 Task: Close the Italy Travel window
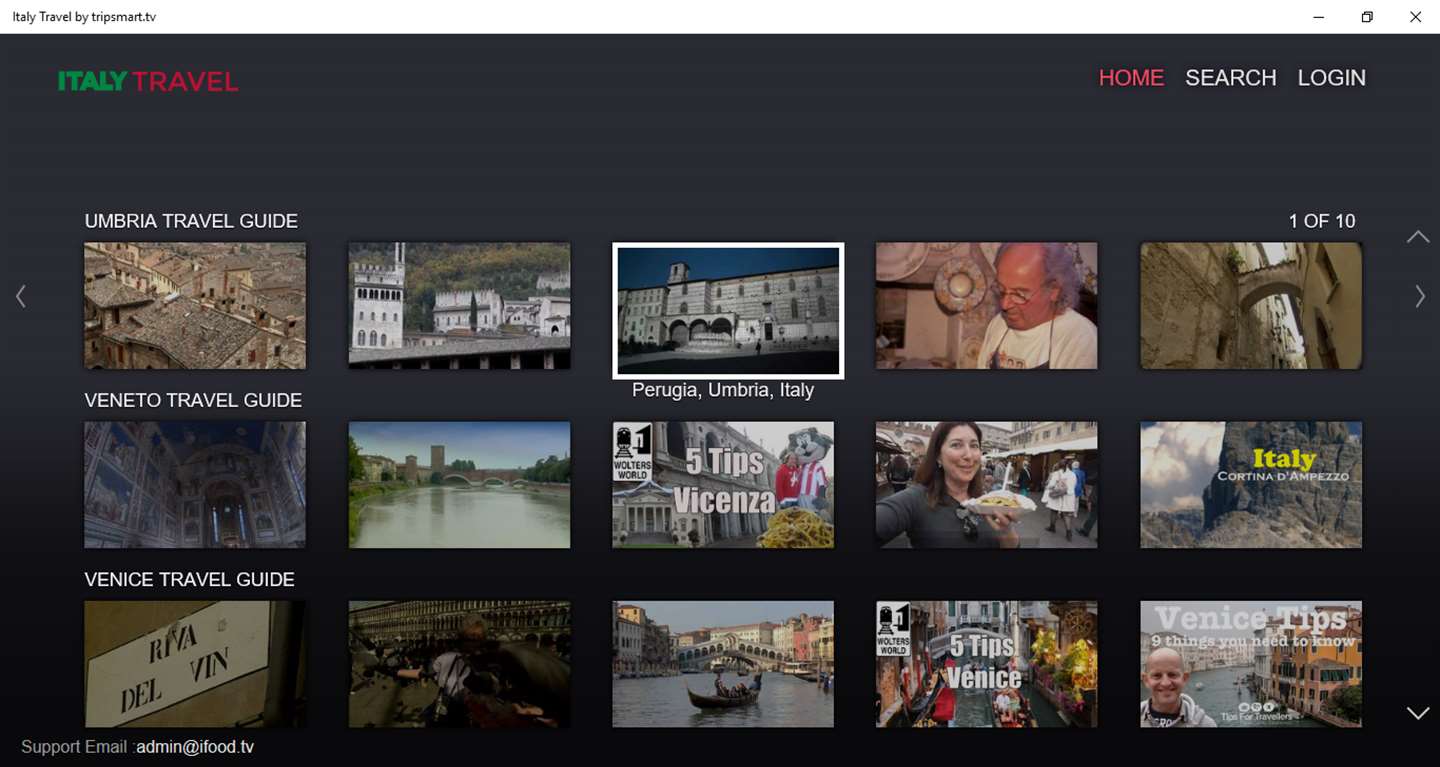pos(1415,17)
